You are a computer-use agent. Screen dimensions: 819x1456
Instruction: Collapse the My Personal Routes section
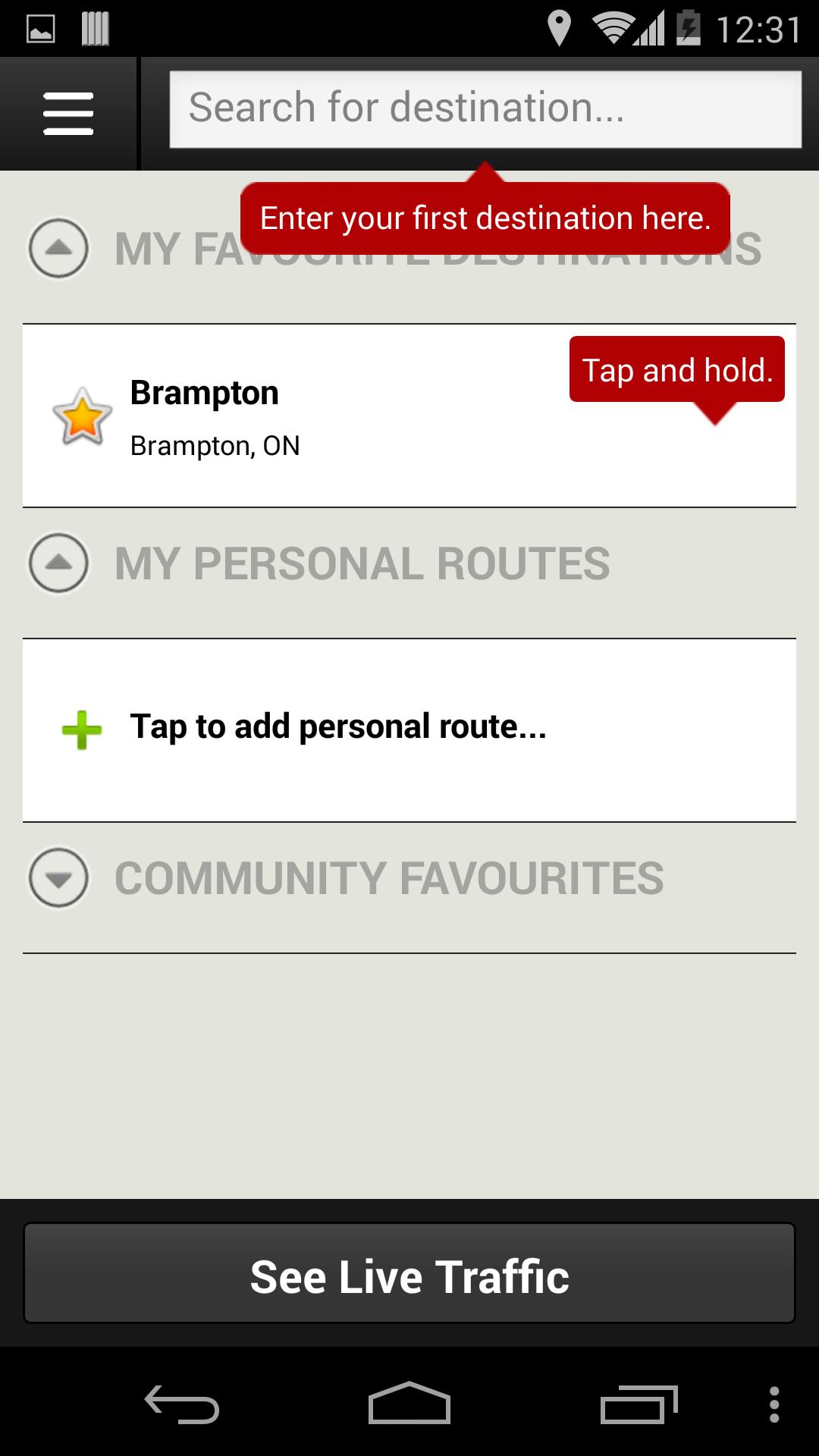[58, 564]
